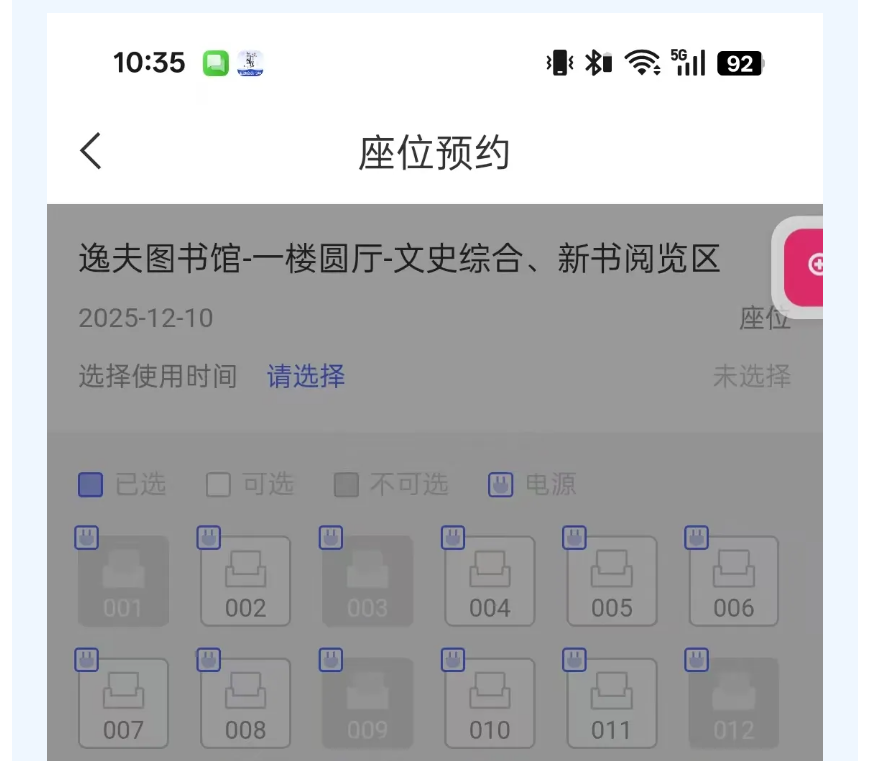The width and height of the screenshot is (870, 761).
Task: Go back from the seat reservation page
Action: click(91, 152)
